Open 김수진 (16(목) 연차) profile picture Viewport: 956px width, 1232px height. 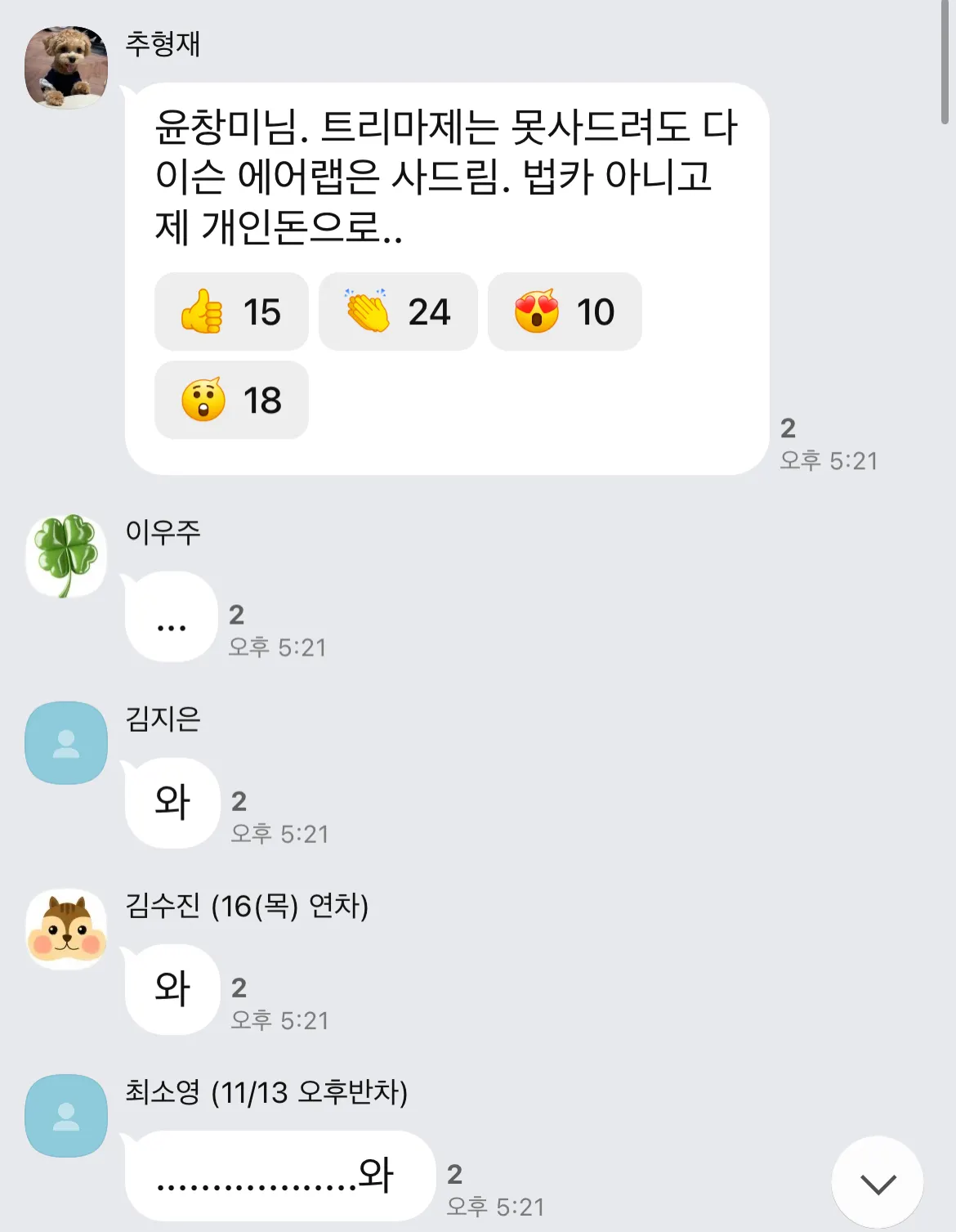tap(66, 930)
